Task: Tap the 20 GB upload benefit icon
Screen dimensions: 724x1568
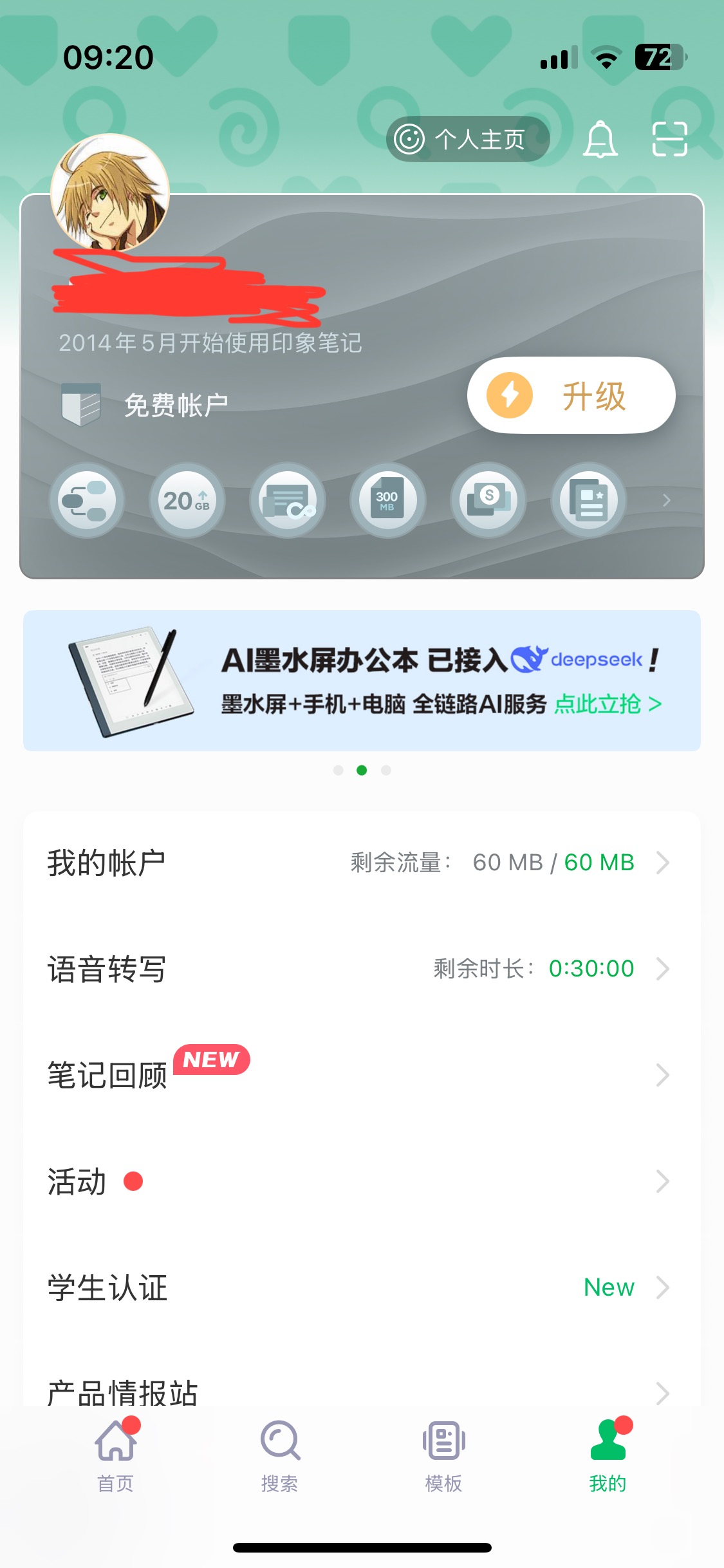Action: (187, 500)
